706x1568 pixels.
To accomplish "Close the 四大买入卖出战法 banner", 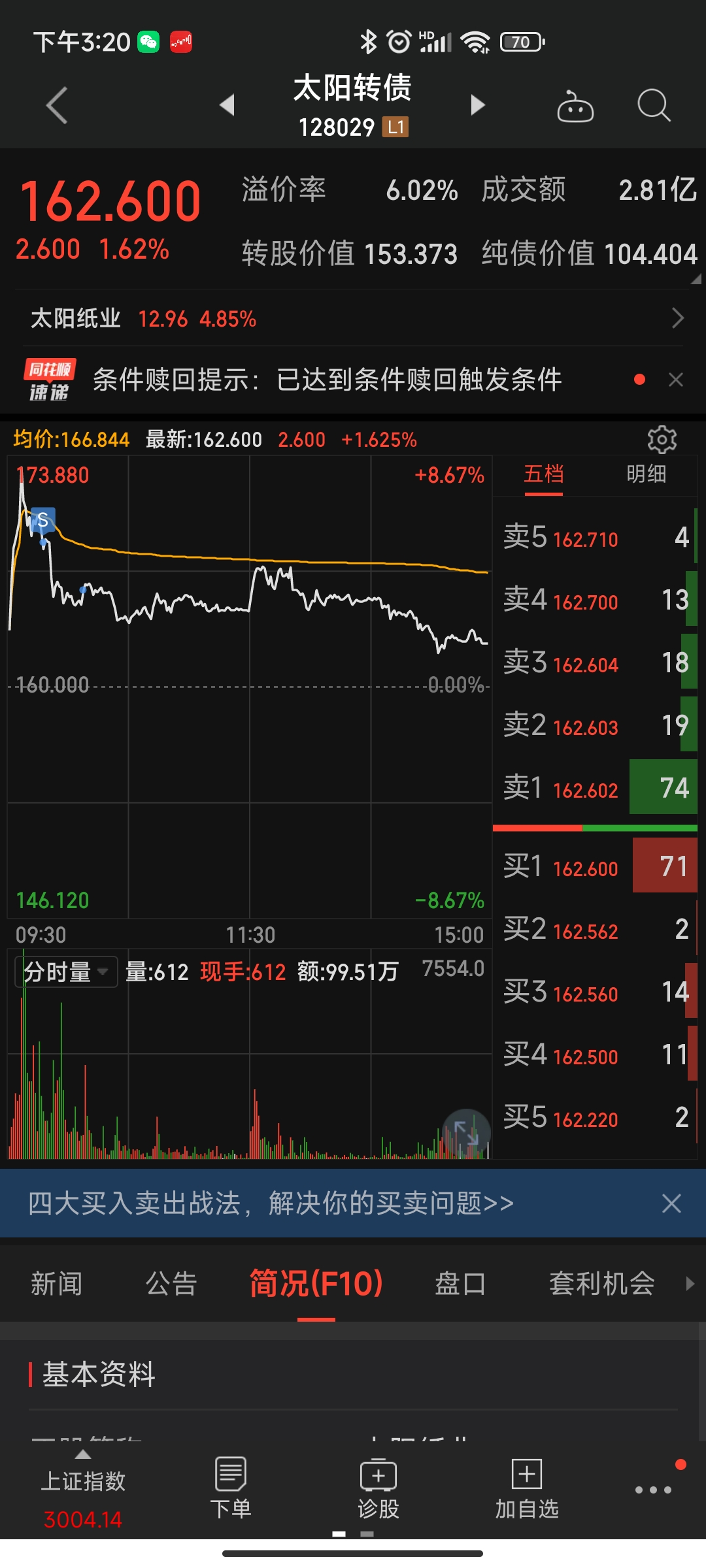I will point(671,1203).
